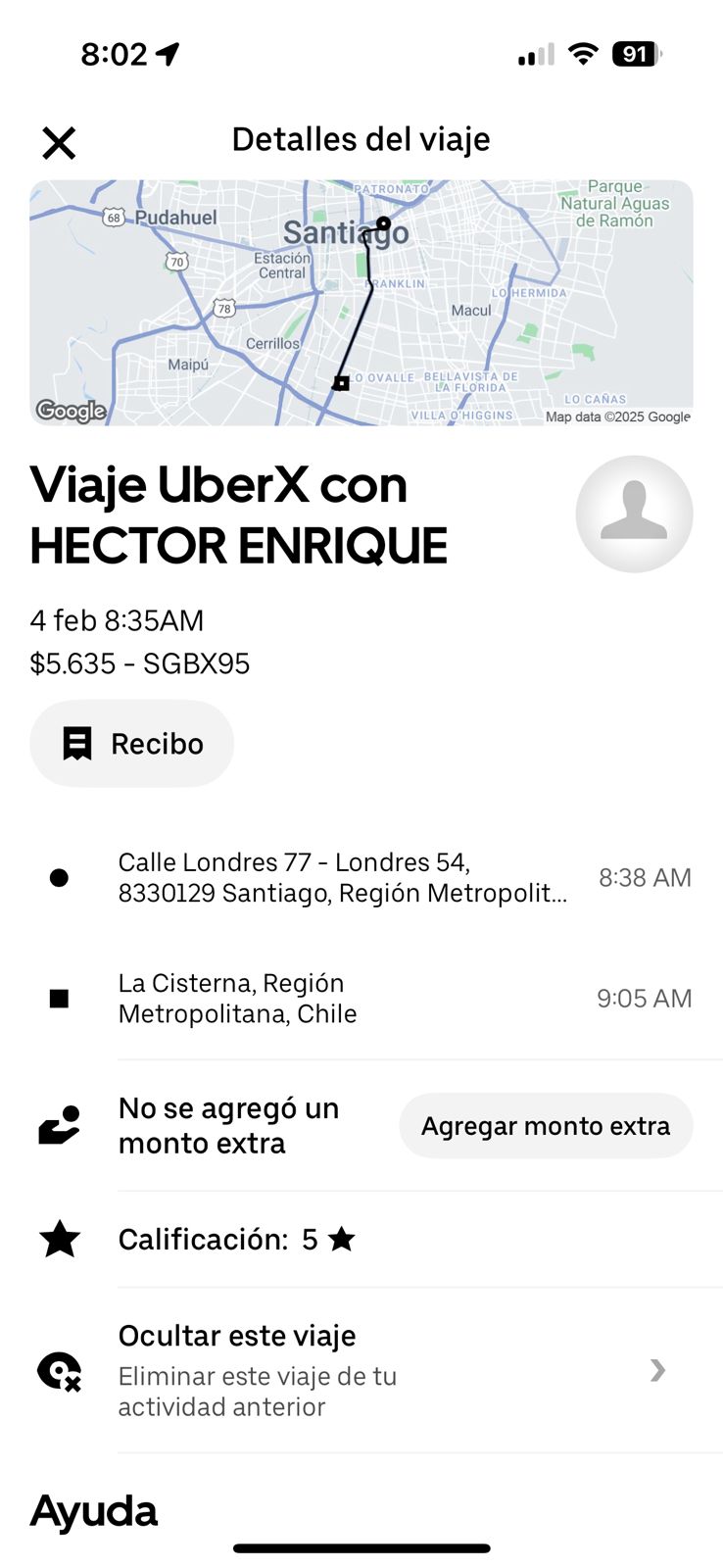Close the trip details screen
Image resolution: width=723 pixels, height=1568 pixels.
(x=59, y=143)
